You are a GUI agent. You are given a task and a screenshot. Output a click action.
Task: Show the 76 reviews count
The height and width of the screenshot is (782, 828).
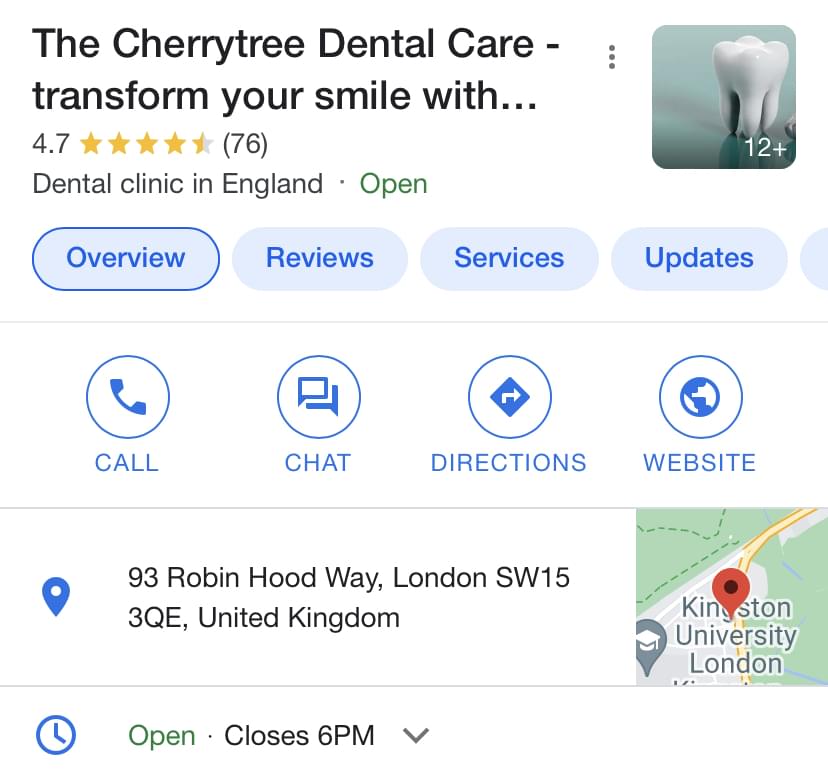click(x=245, y=144)
